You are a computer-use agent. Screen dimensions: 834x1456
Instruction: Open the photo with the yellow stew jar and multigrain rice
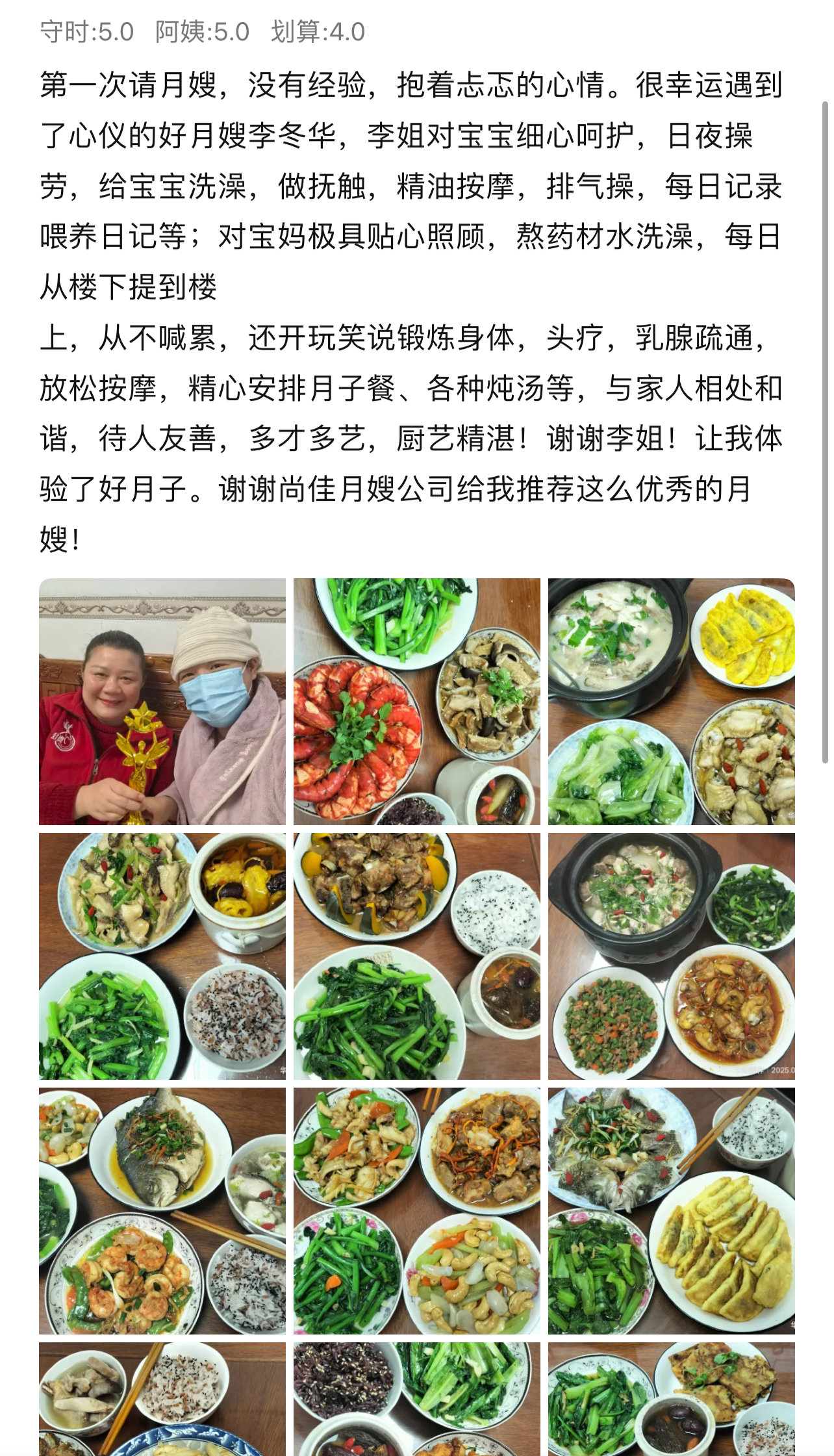click(x=162, y=956)
